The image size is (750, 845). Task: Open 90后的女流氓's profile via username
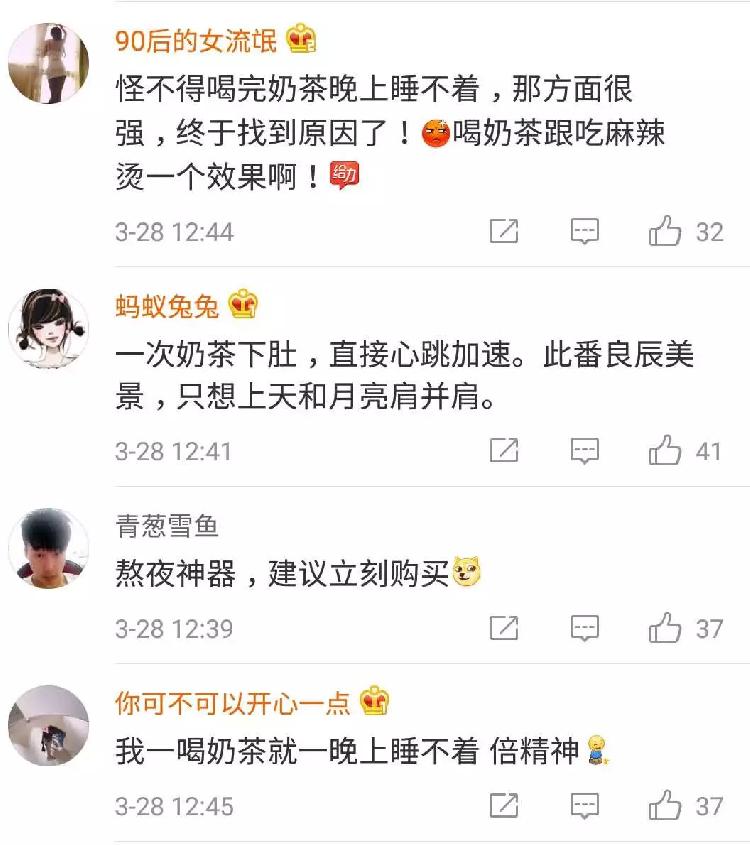tap(195, 40)
